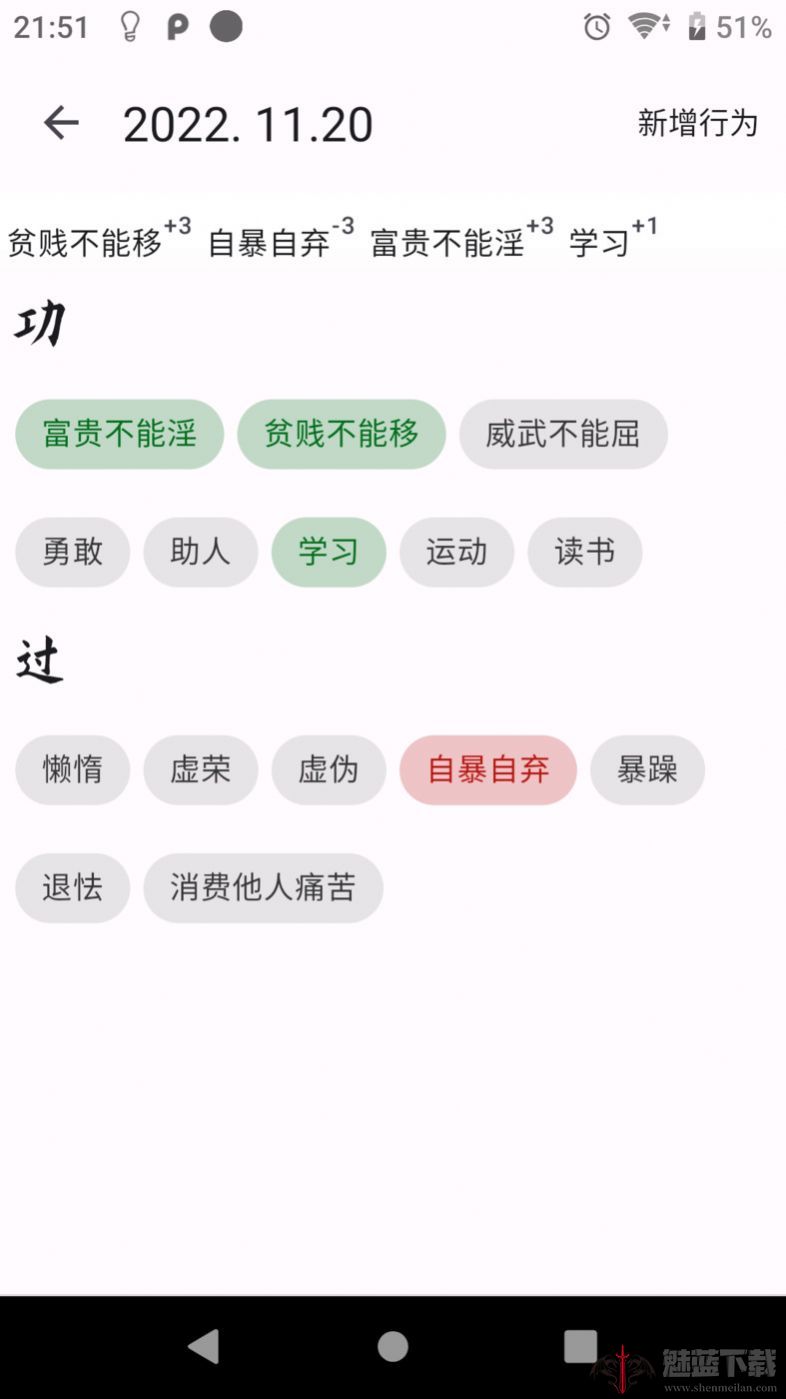This screenshot has height=1399, width=786.
Task: Toggle the 威武不能屈 merit chip
Action: (563, 434)
